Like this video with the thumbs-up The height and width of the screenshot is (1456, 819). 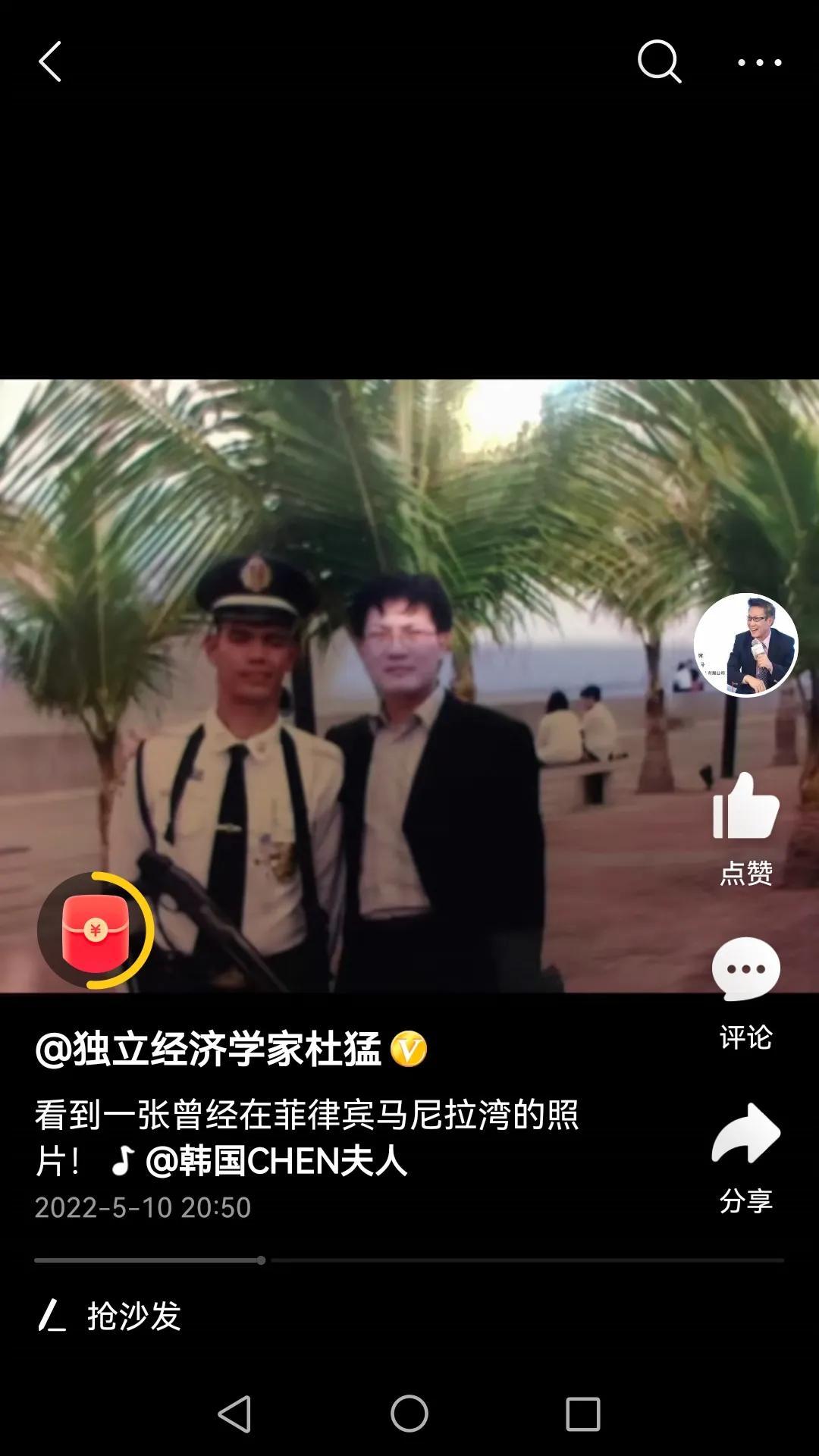point(745,808)
